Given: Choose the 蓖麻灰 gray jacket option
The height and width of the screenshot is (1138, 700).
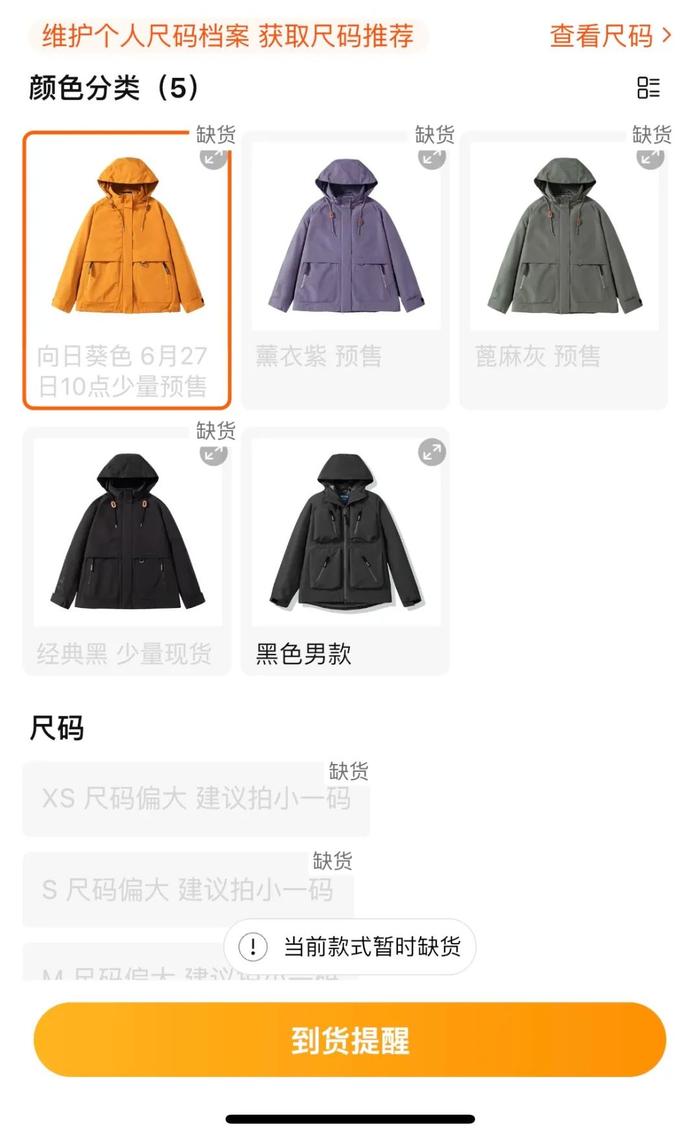Looking at the screenshot, I should (x=563, y=270).
